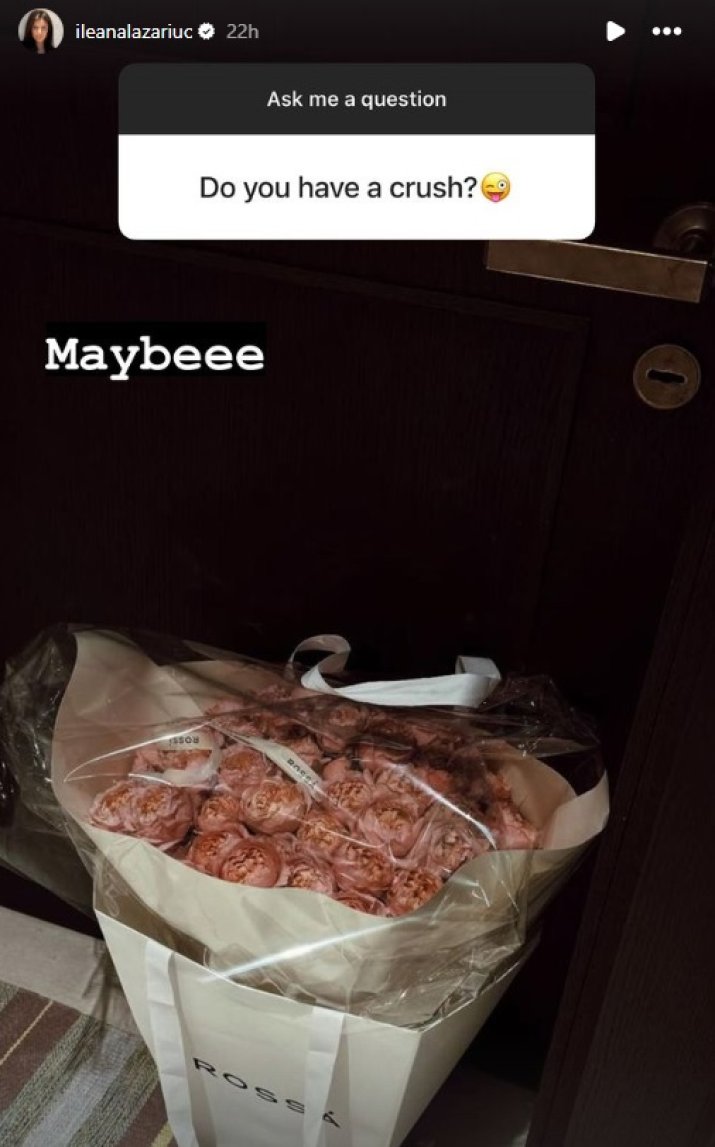Open ileanalazariuc's profile picture
This screenshot has height=1147, width=715.
41,31
